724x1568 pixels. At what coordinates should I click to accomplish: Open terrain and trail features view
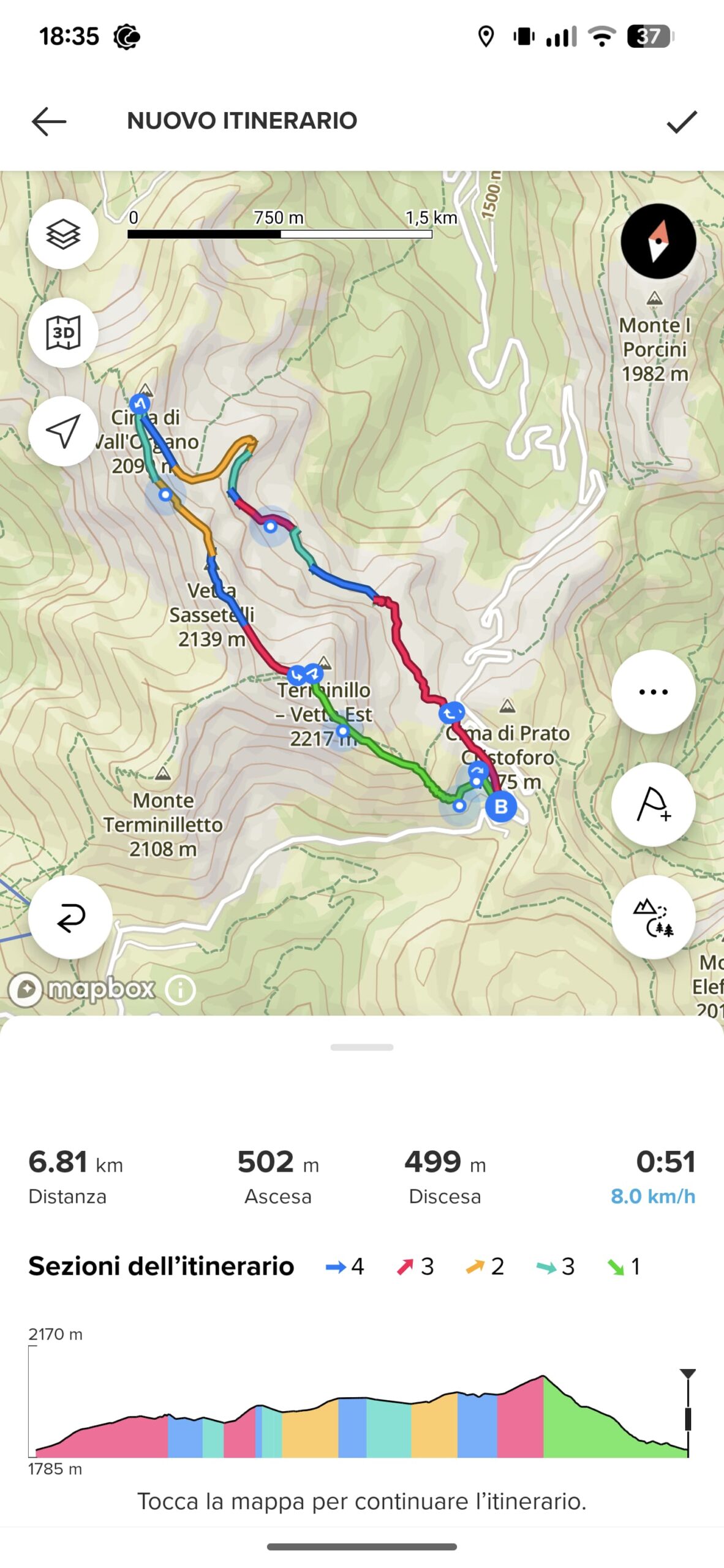(653, 917)
